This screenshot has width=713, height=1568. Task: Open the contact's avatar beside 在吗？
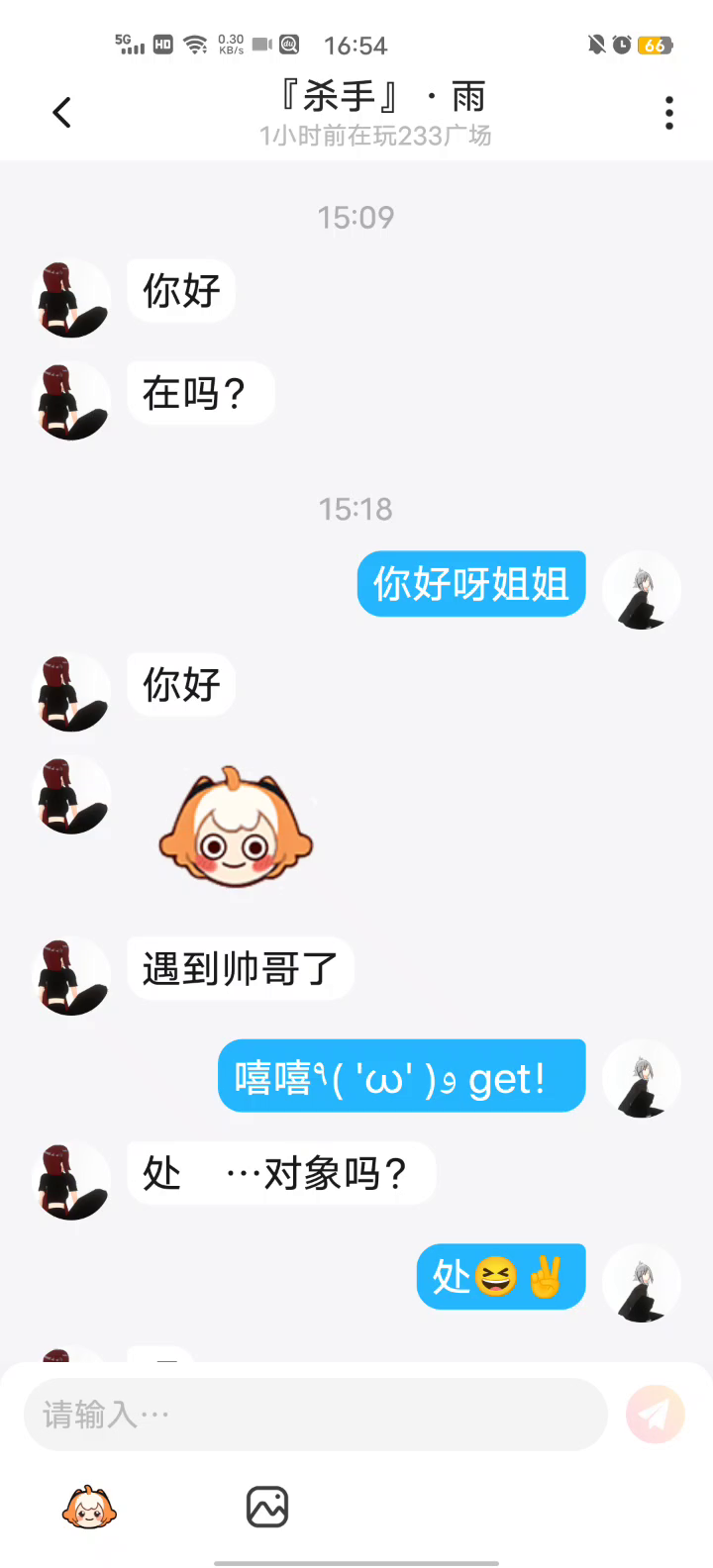(71, 401)
